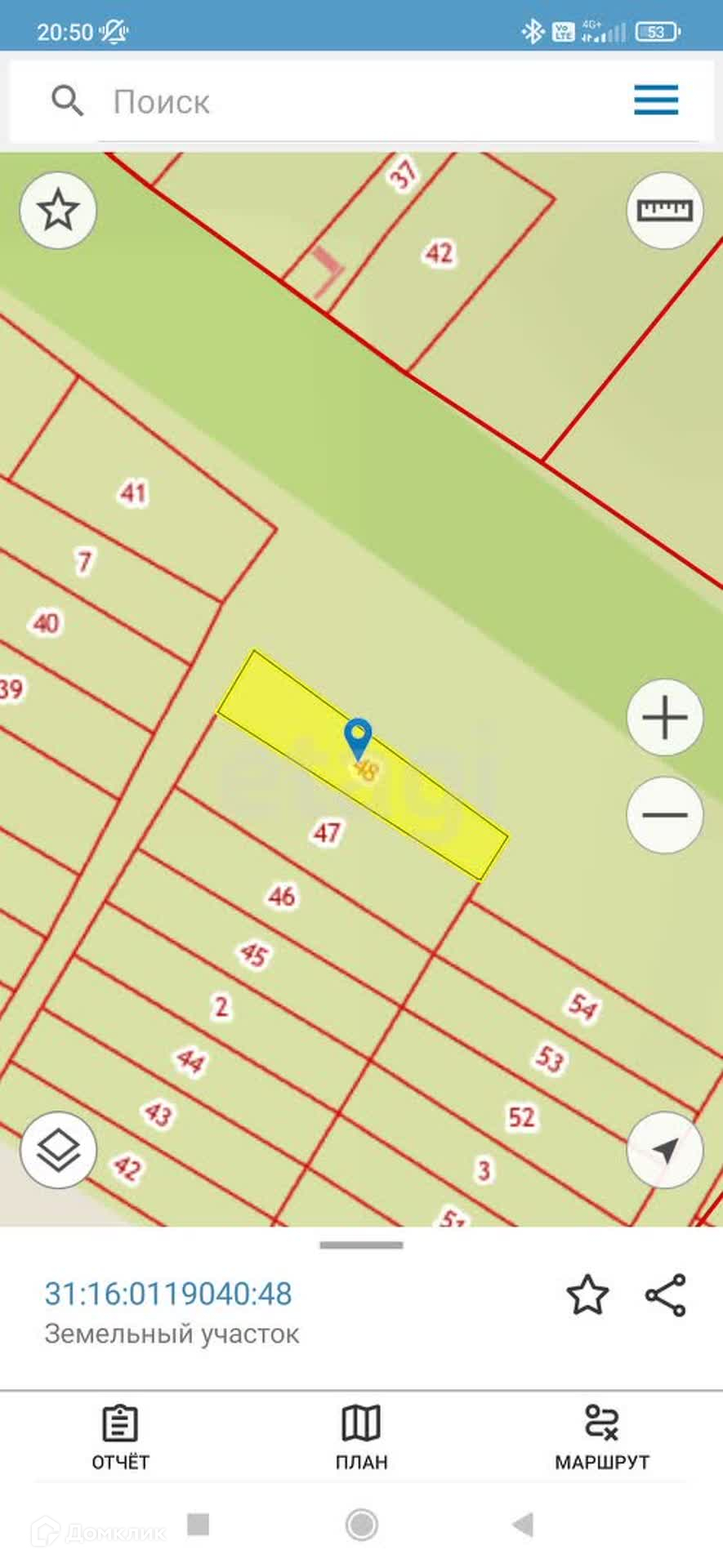Open favorites star button on the map

(x=58, y=211)
